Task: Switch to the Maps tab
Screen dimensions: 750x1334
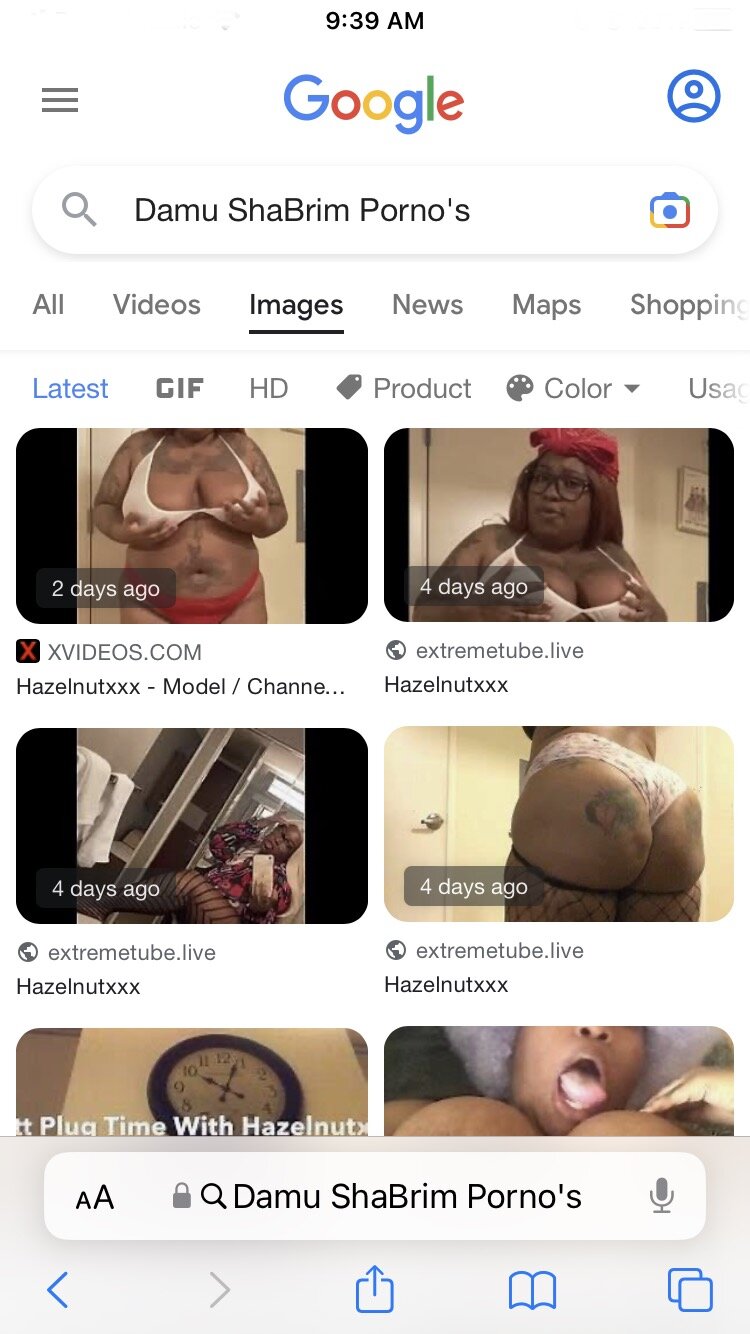Action: tap(546, 305)
